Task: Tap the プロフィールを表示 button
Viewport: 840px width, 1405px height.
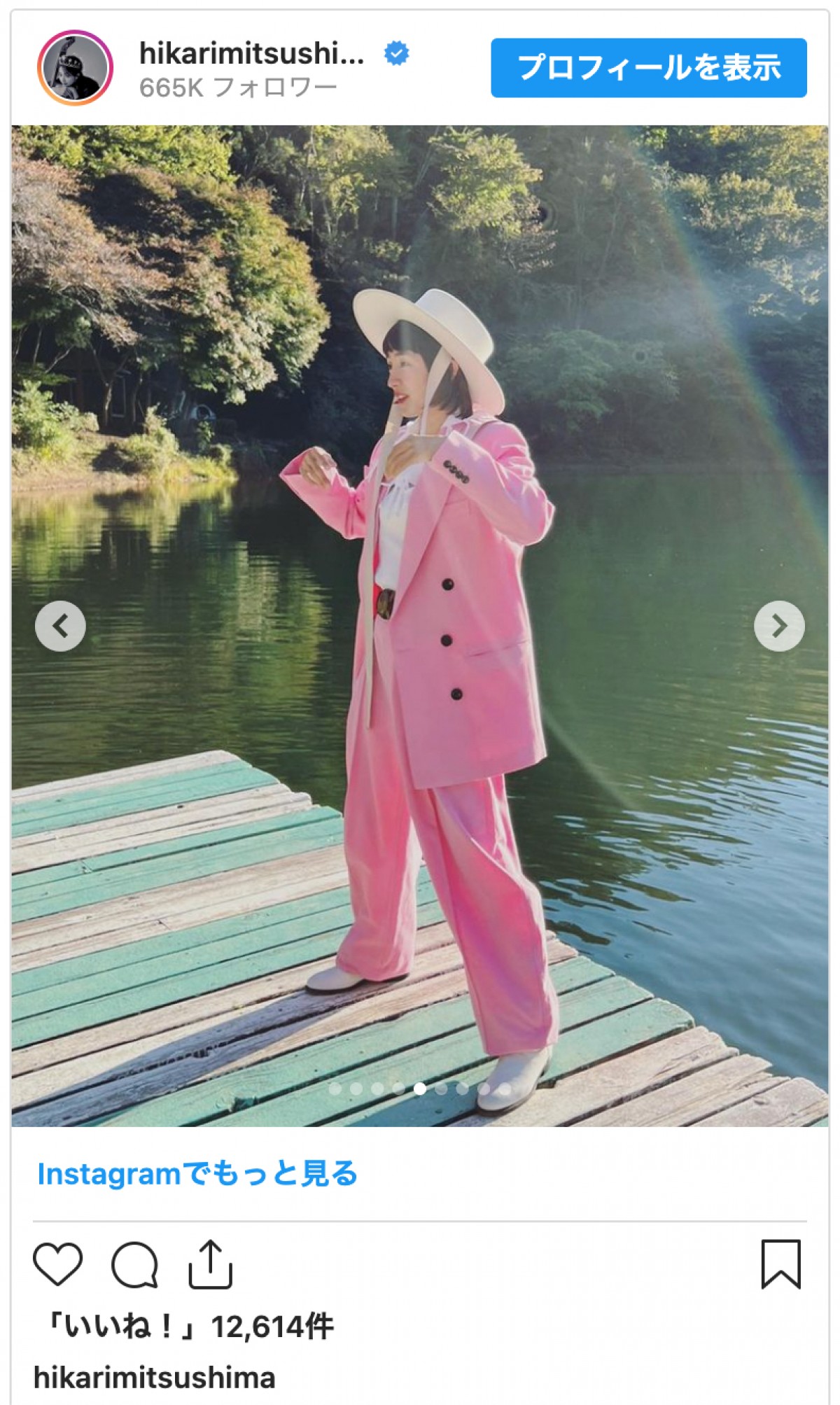Action: pos(648,68)
